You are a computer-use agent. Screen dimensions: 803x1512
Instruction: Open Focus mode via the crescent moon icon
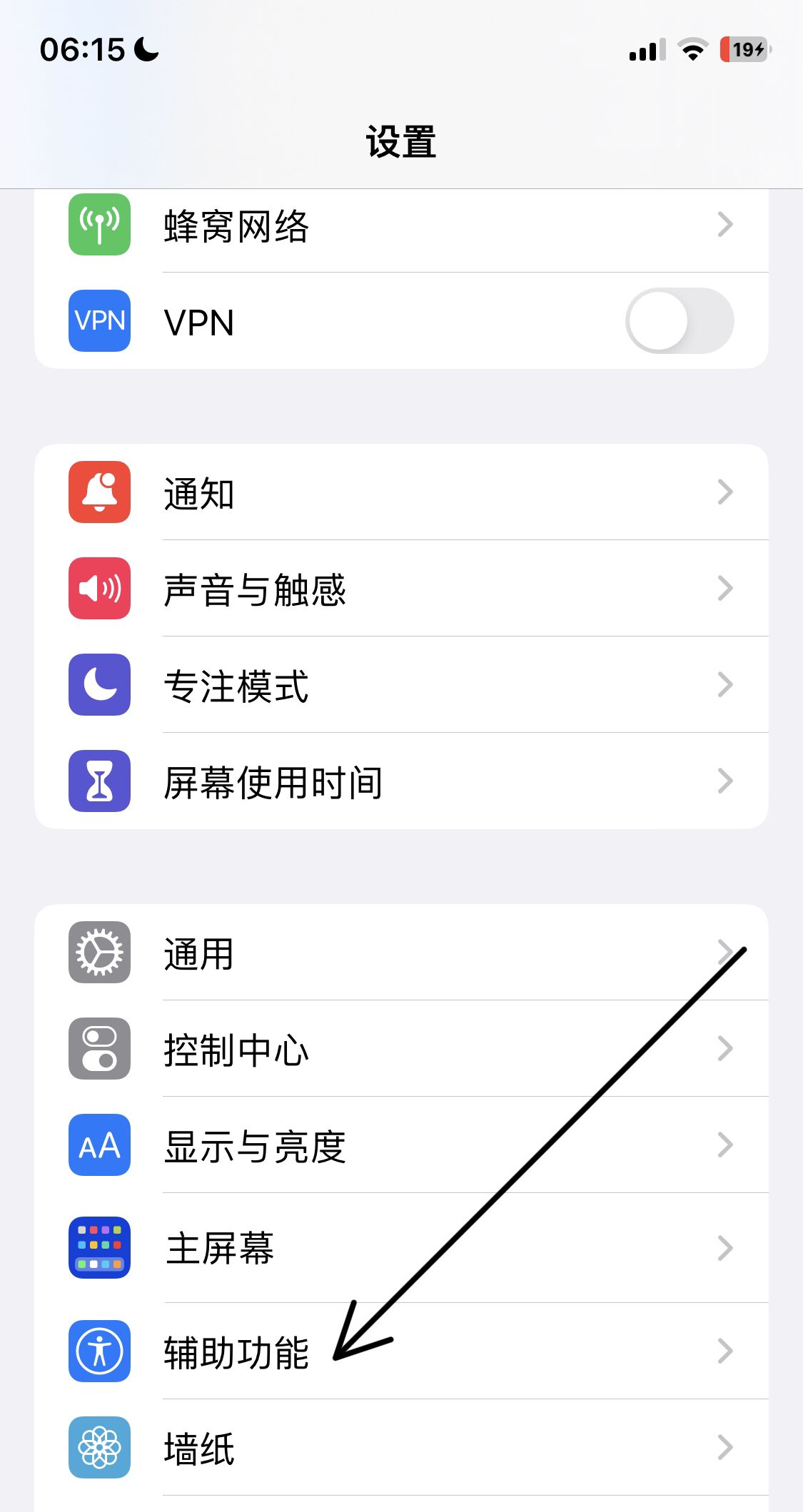tap(99, 684)
